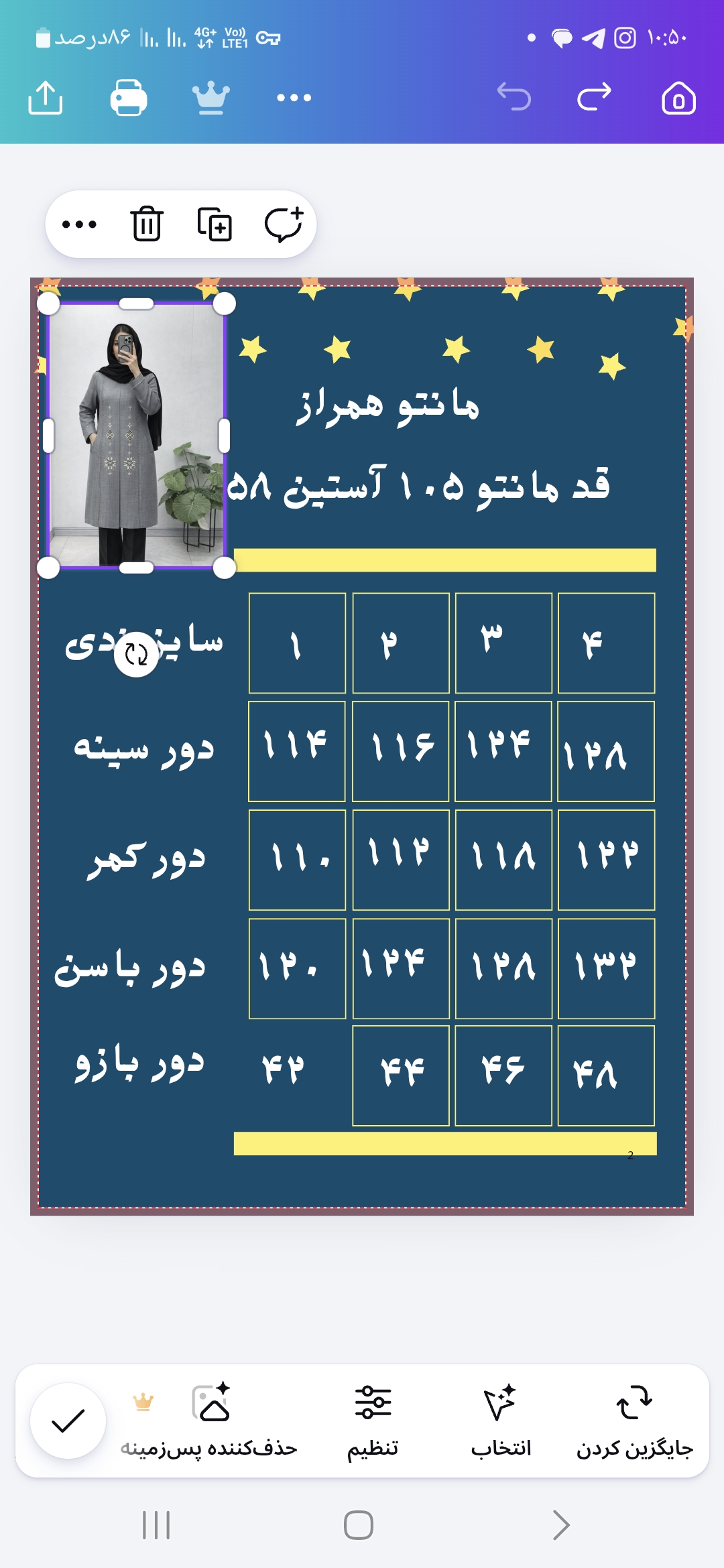Open the crown premium icon in top bar
Viewport: 724px width, 1568px height.
[211, 98]
